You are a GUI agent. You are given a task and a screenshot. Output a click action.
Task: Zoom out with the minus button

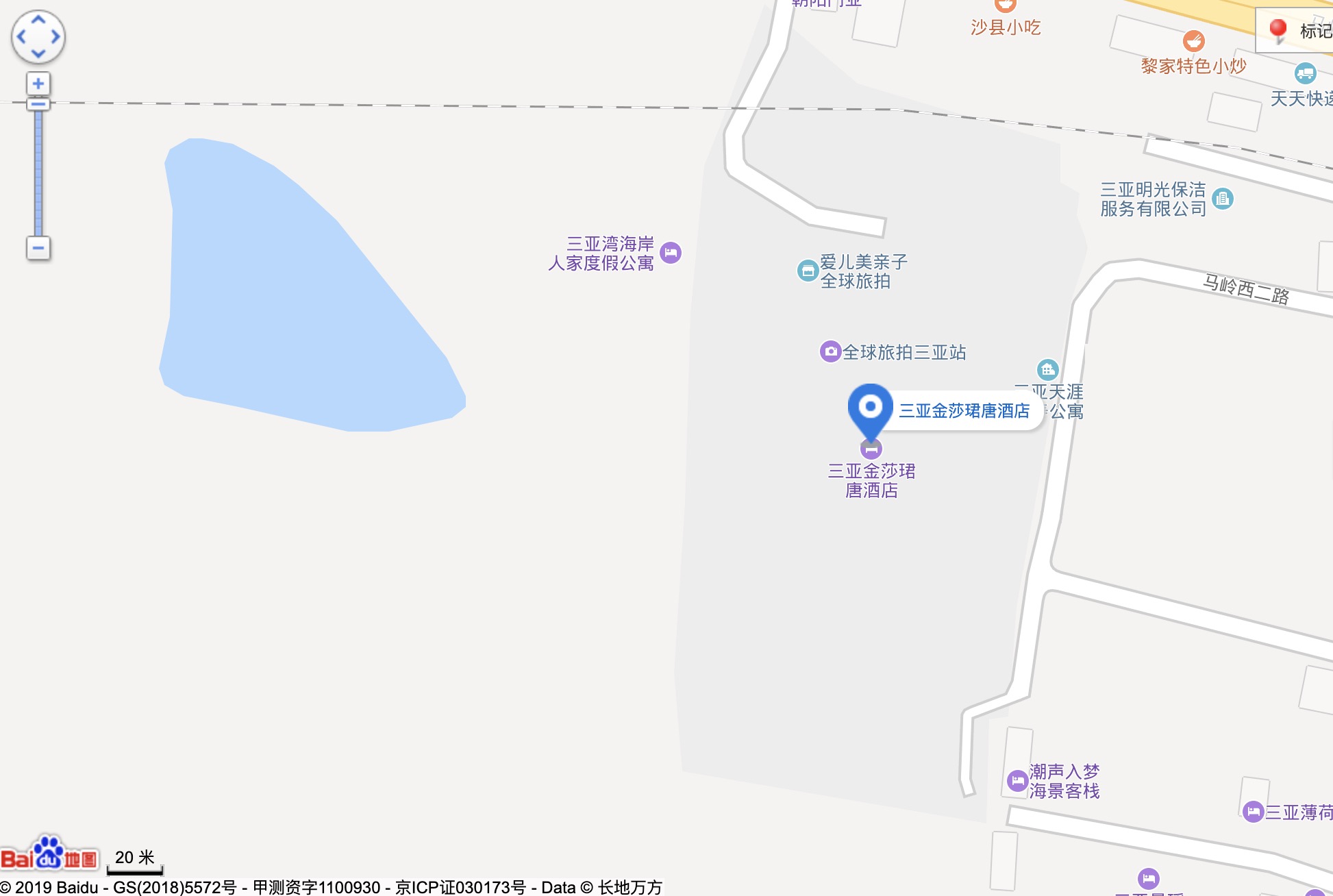[38, 248]
